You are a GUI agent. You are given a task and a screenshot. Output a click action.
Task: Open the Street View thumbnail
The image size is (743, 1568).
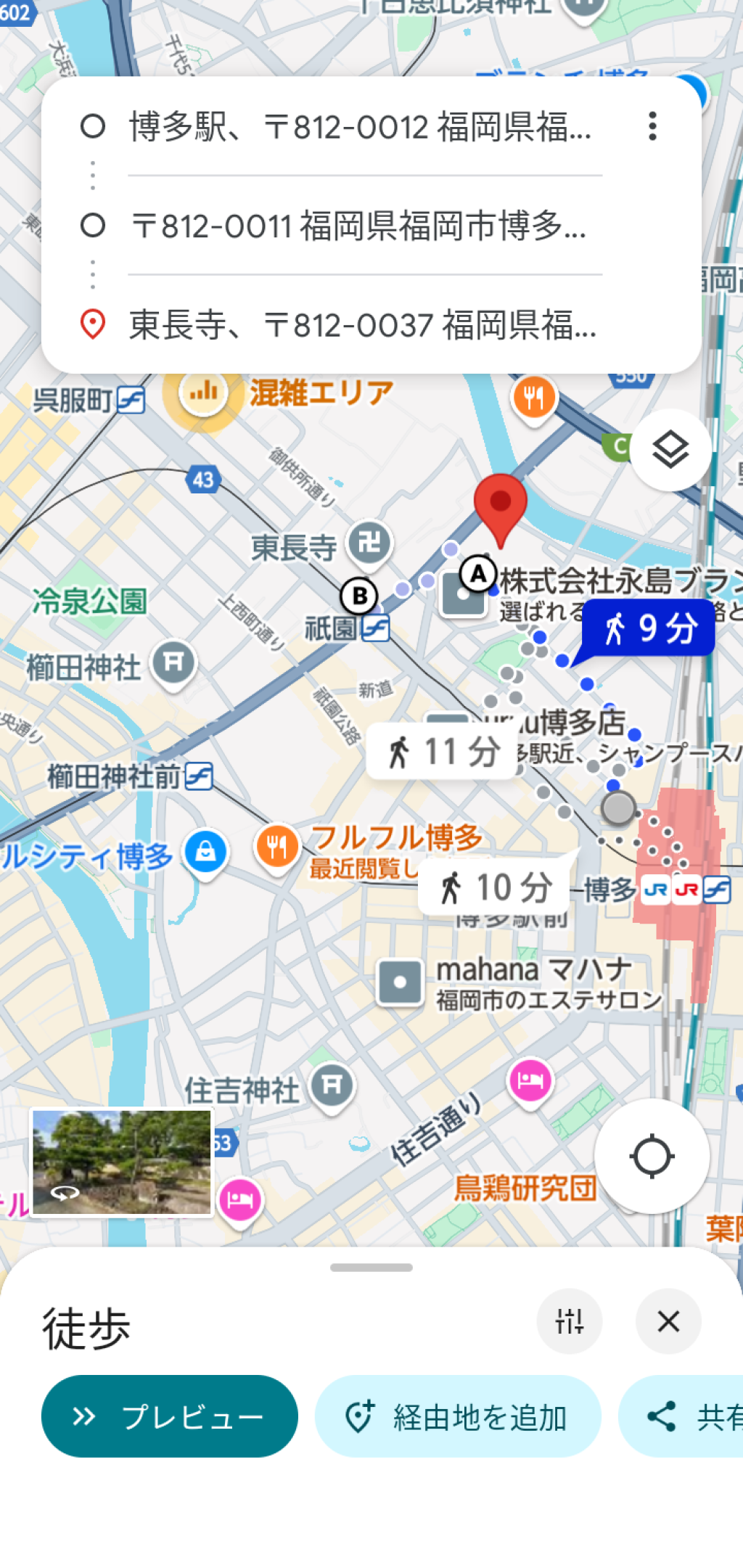pyautogui.click(x=122, y=1162)
